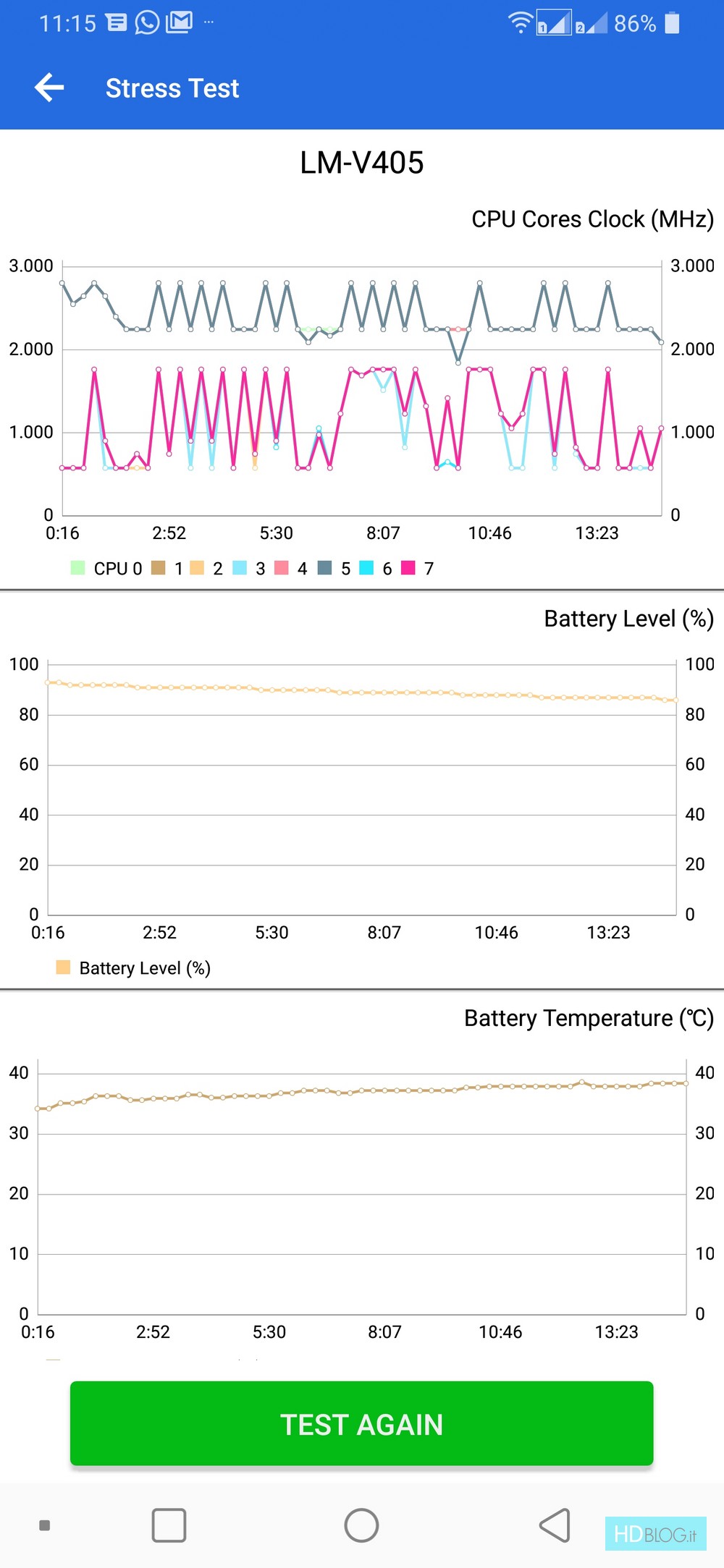Viewport: 724px width, 1568px height.
Task: Tap the system back triangle
Action: coord(555,1525)
